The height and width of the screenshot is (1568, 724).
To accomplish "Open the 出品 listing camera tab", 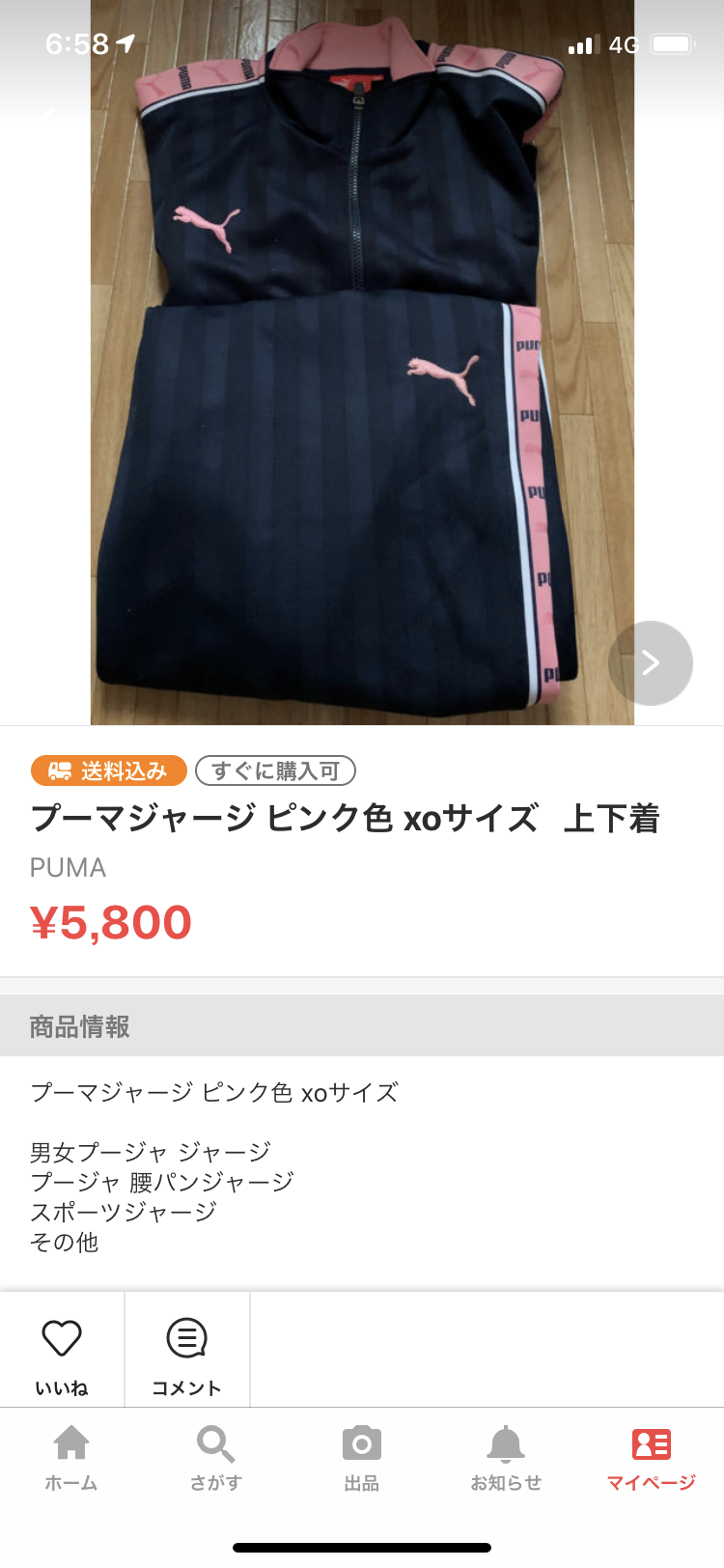I will (x=362, y=1457).
